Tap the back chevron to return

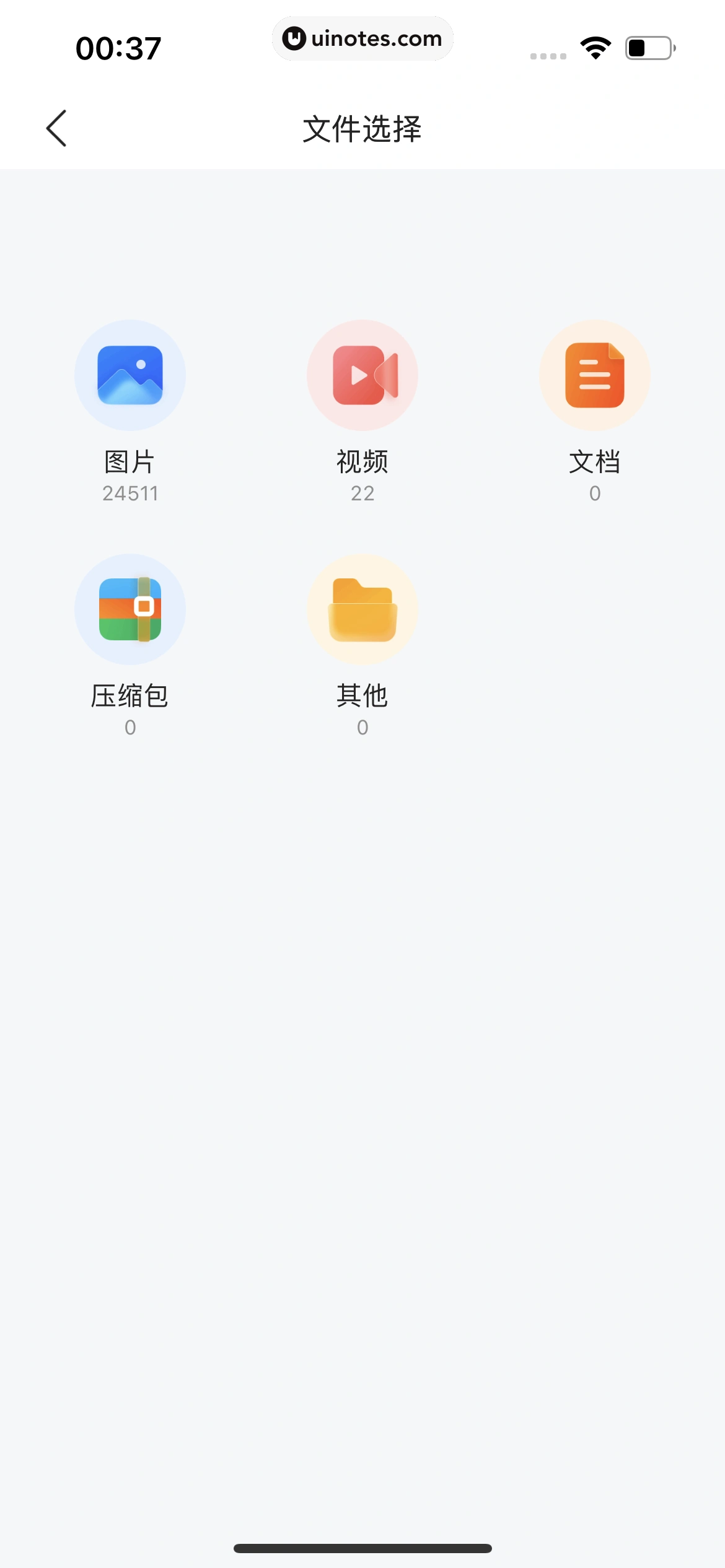pos(56,128)
